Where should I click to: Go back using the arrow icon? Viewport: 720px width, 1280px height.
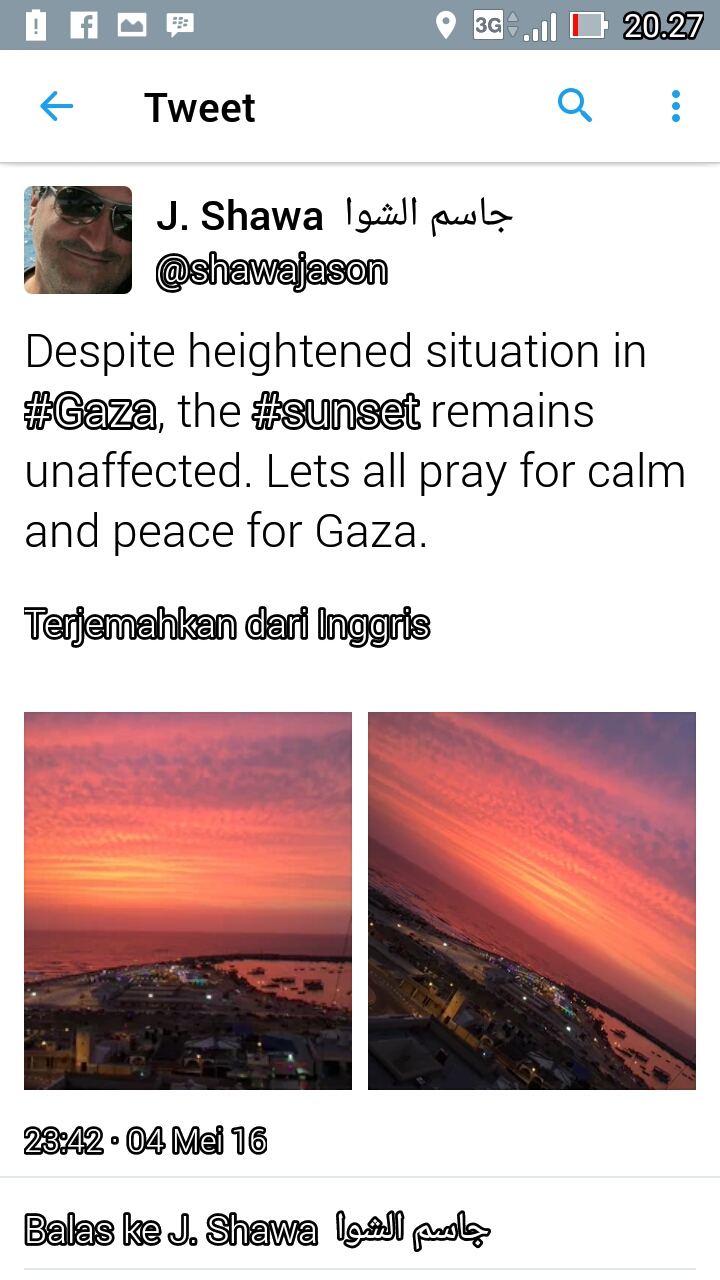click(57, 106)
